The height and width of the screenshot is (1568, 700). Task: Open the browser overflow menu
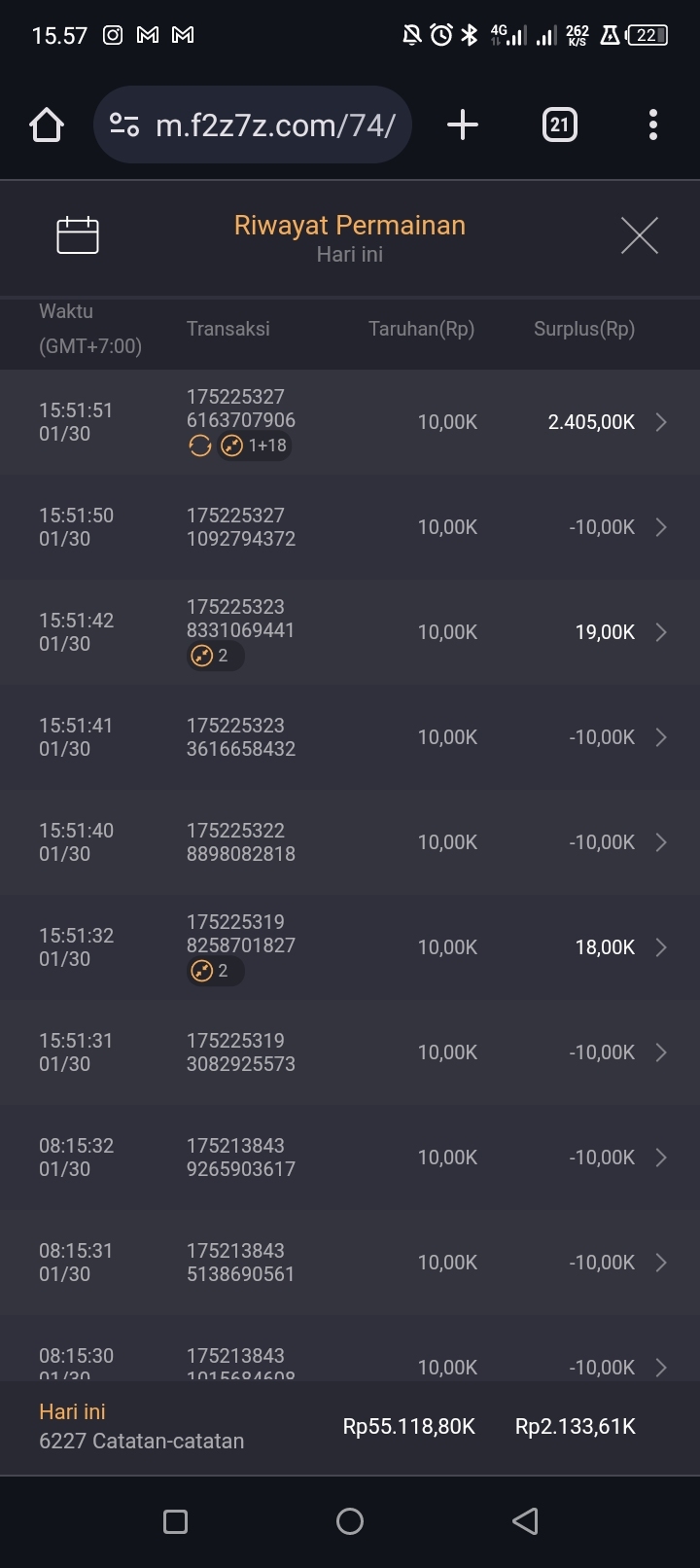(652, 125)
